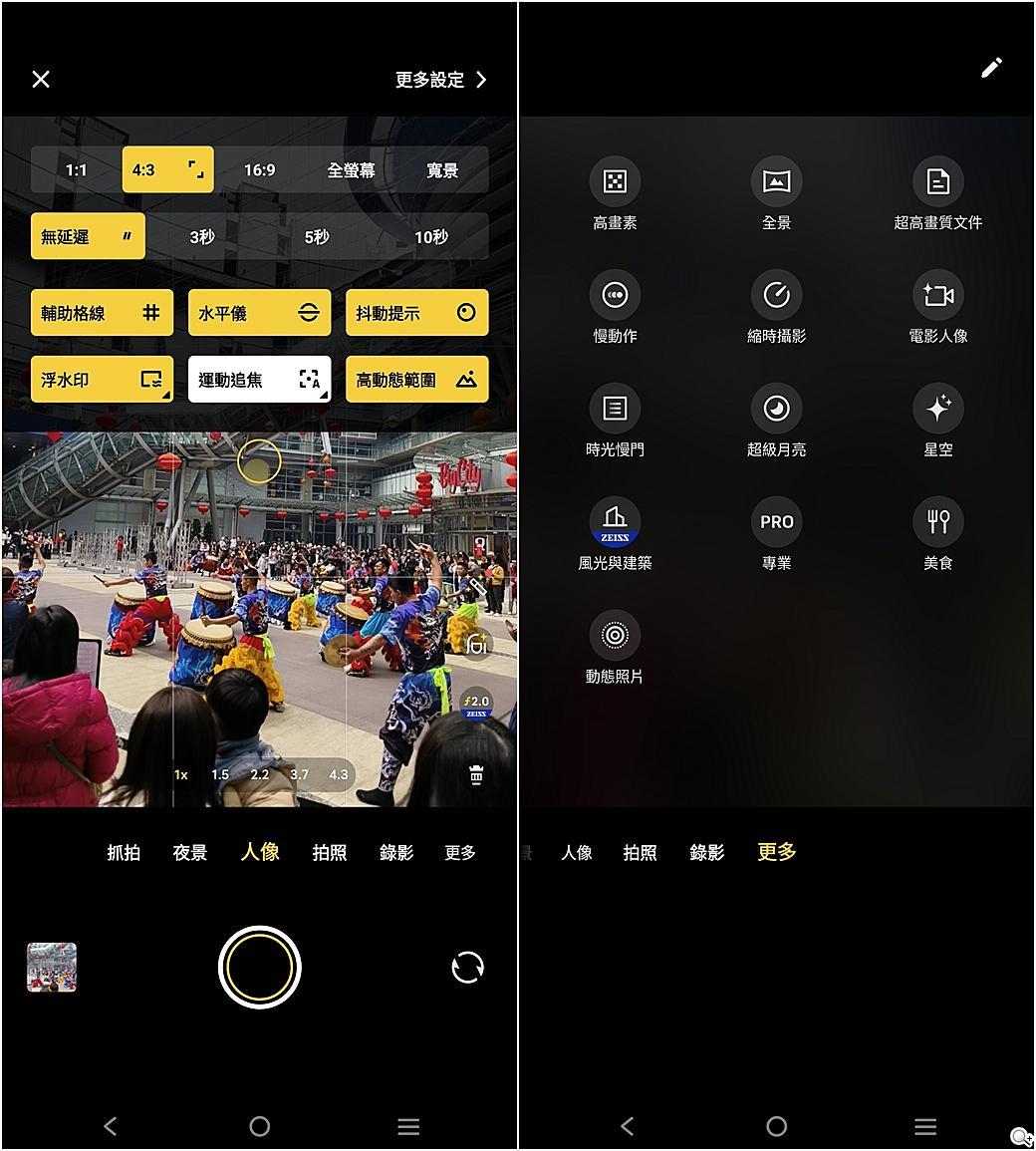
Task: Choose the 全螢幕 frame option
Action: tap(351, 170)
